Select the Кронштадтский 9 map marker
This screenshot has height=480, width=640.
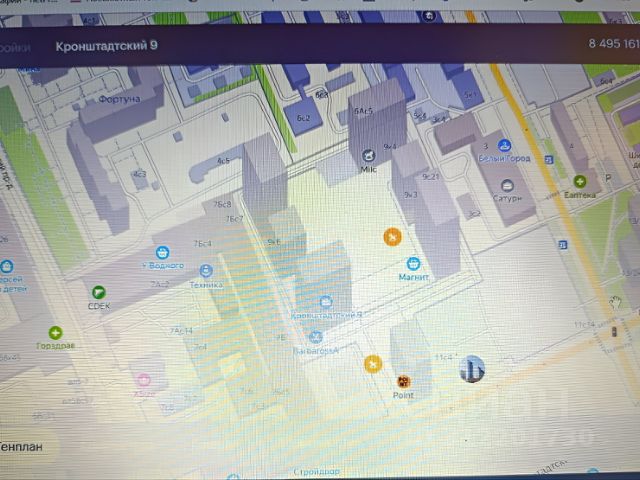coord(325,301)
